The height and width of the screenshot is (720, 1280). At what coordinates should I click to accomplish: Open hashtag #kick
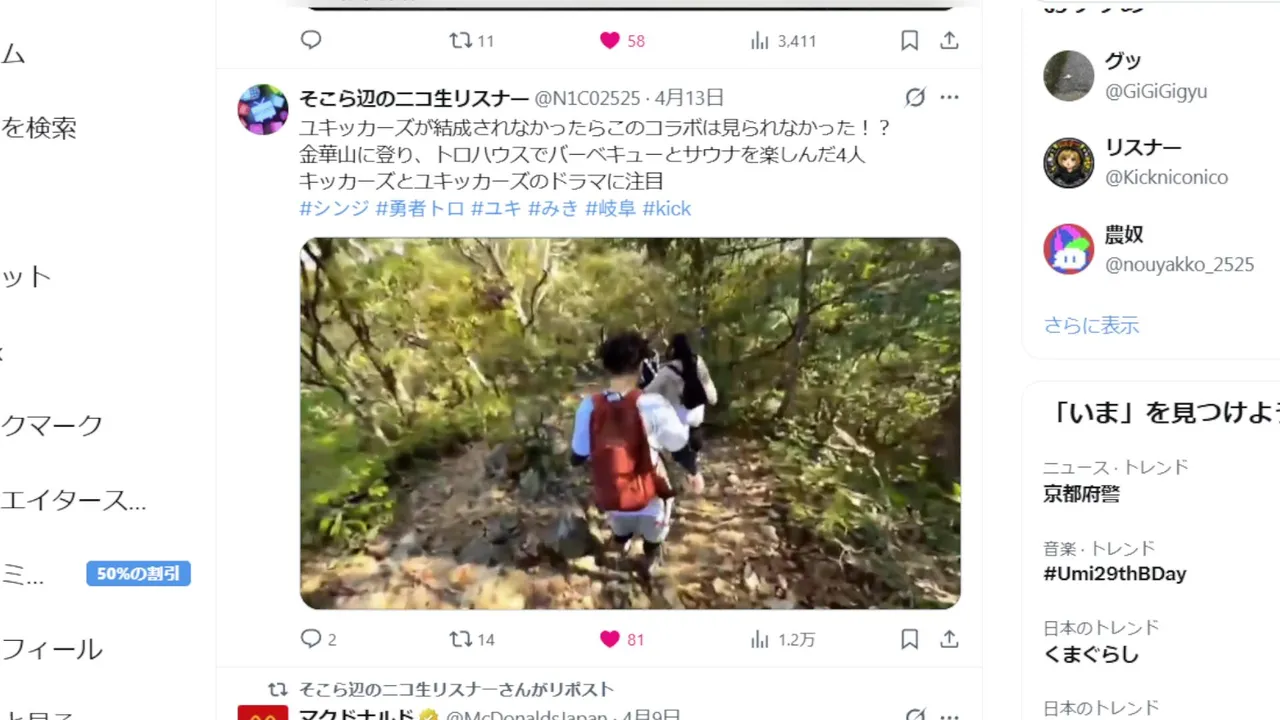tap(667, 209)
